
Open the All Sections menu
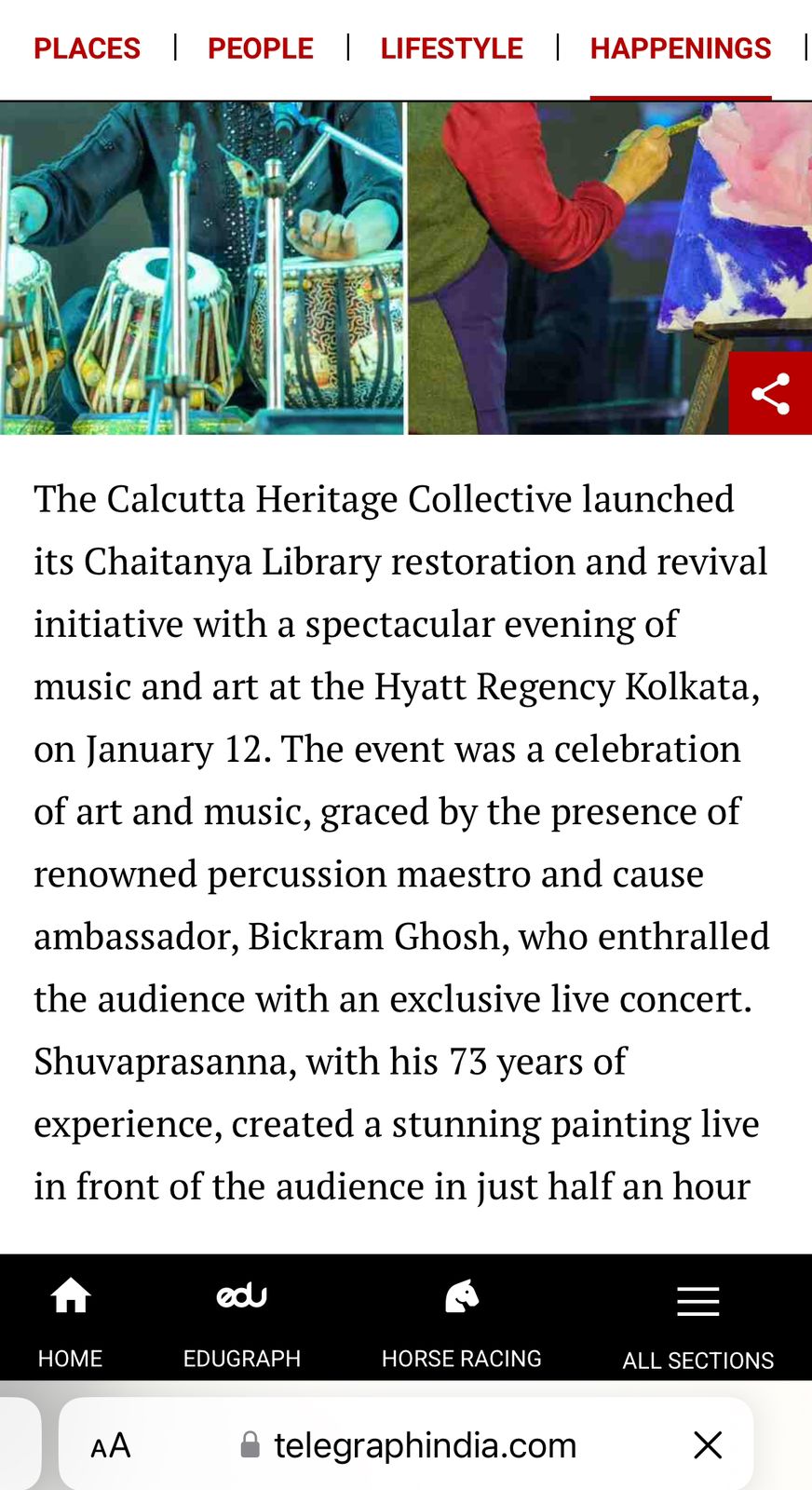pos(698,1323)
